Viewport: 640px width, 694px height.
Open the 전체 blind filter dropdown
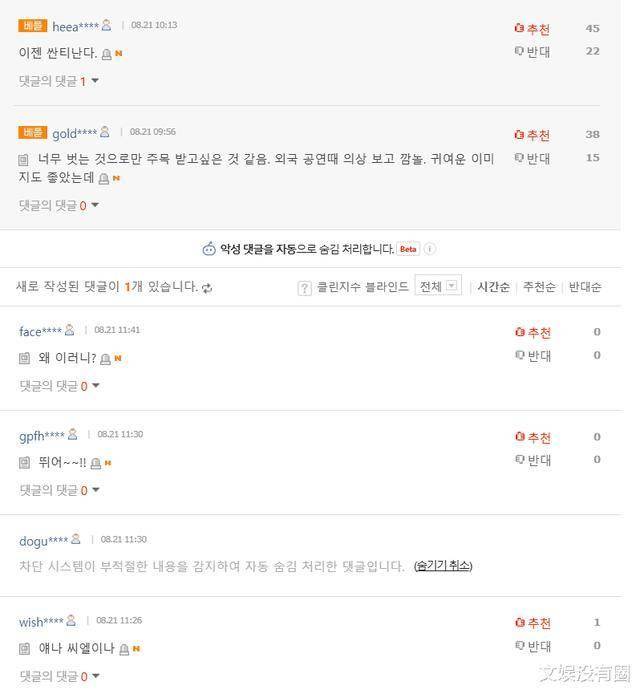click(439, 286)
